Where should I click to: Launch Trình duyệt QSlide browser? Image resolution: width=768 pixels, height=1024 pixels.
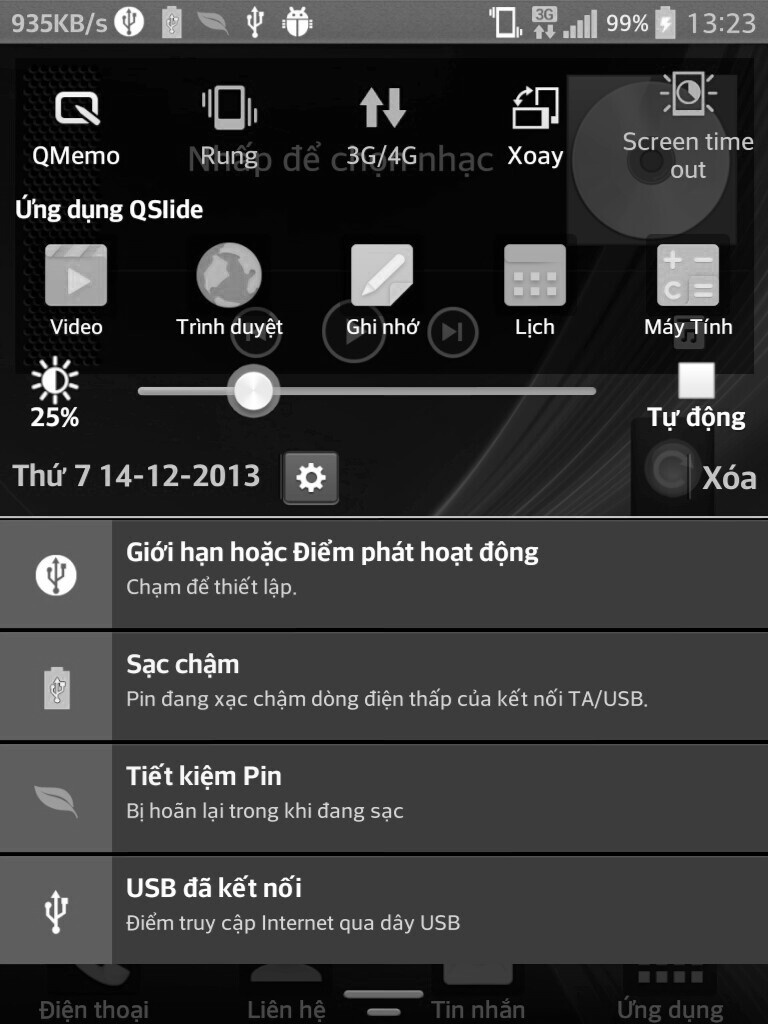point(229,290)
